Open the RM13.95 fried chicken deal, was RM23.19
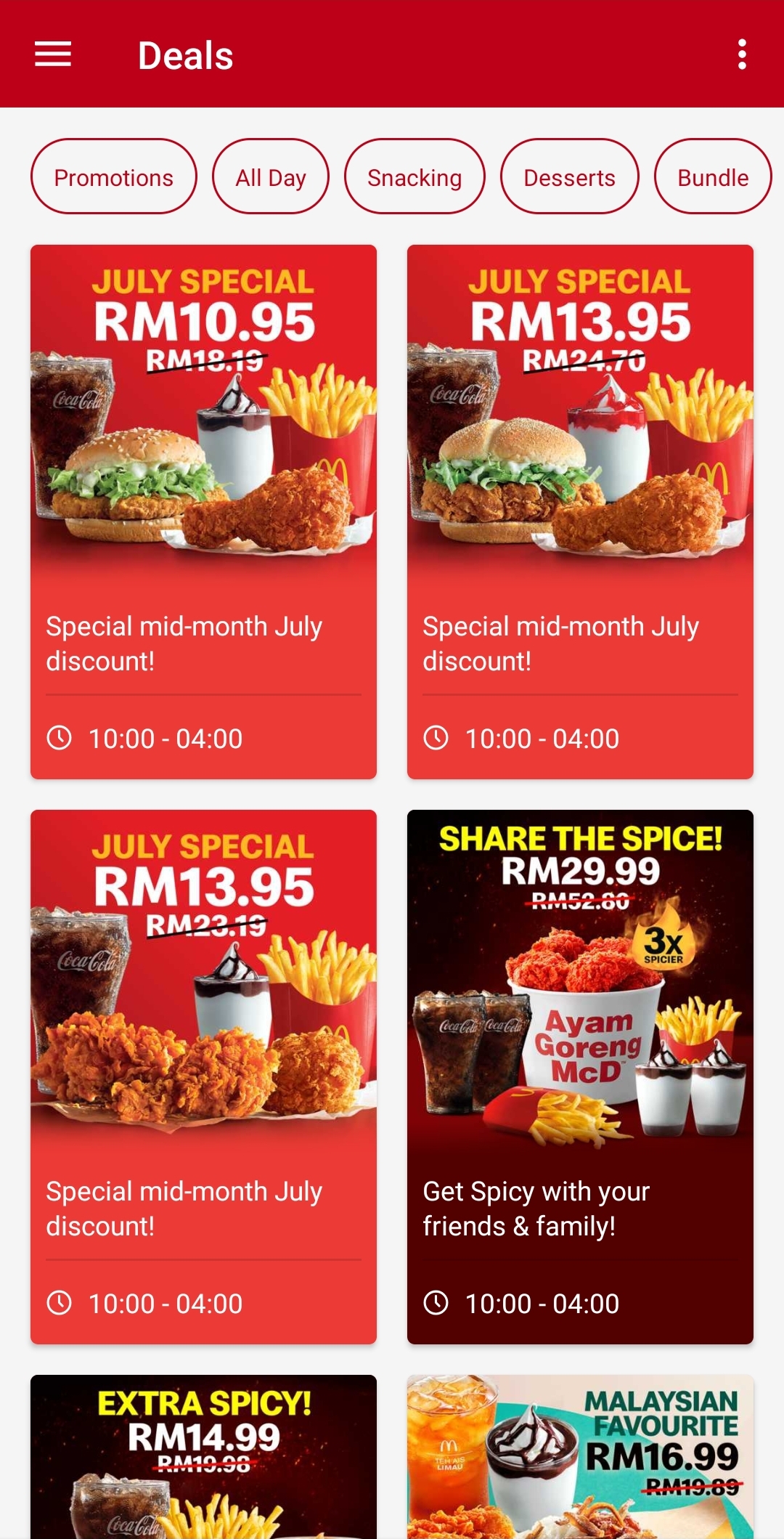784x1539 pixels. point(203,1076)
